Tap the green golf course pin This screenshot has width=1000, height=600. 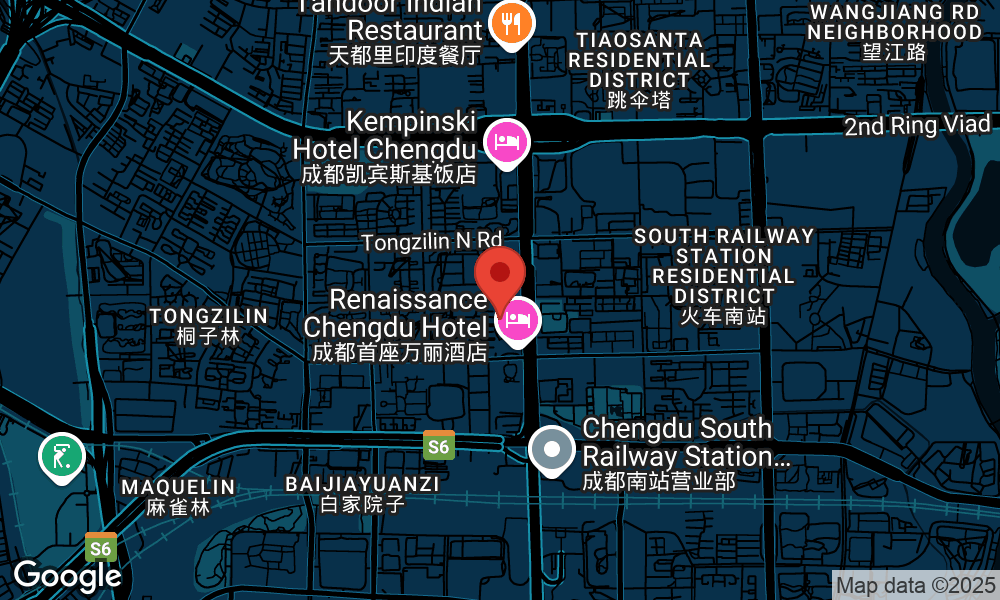point(61,455)
